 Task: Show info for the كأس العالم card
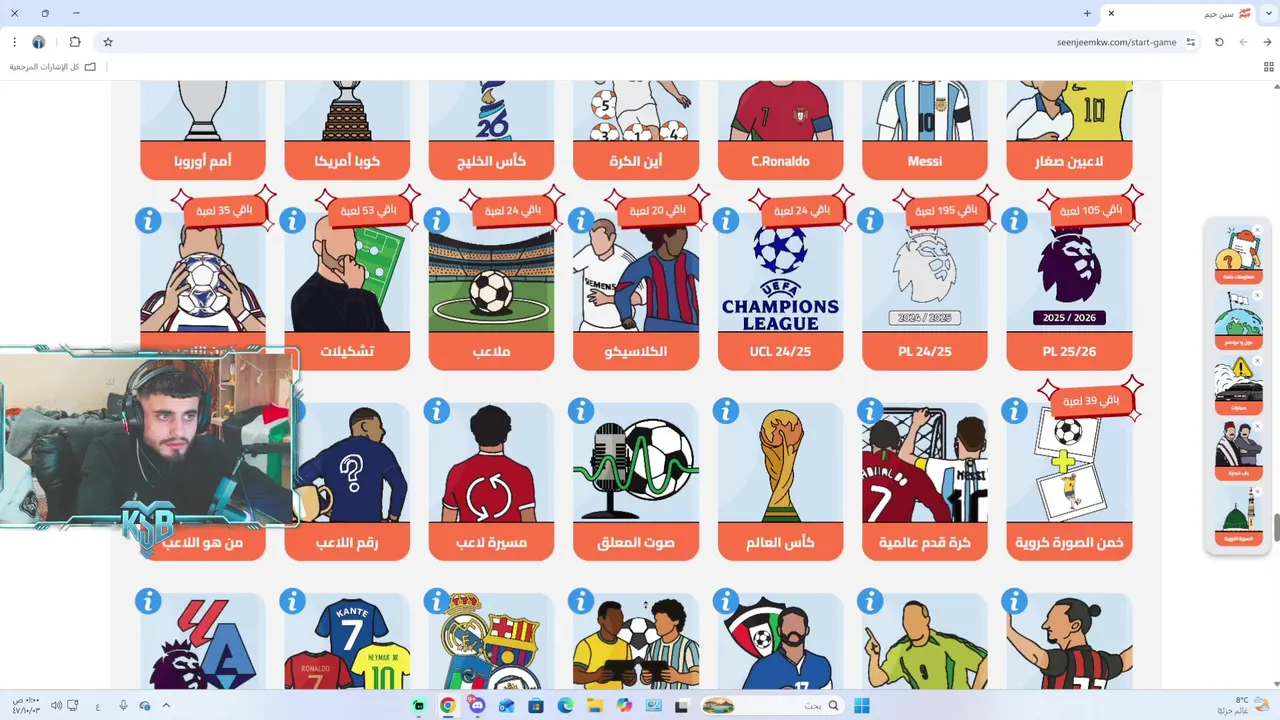point(726,410)
